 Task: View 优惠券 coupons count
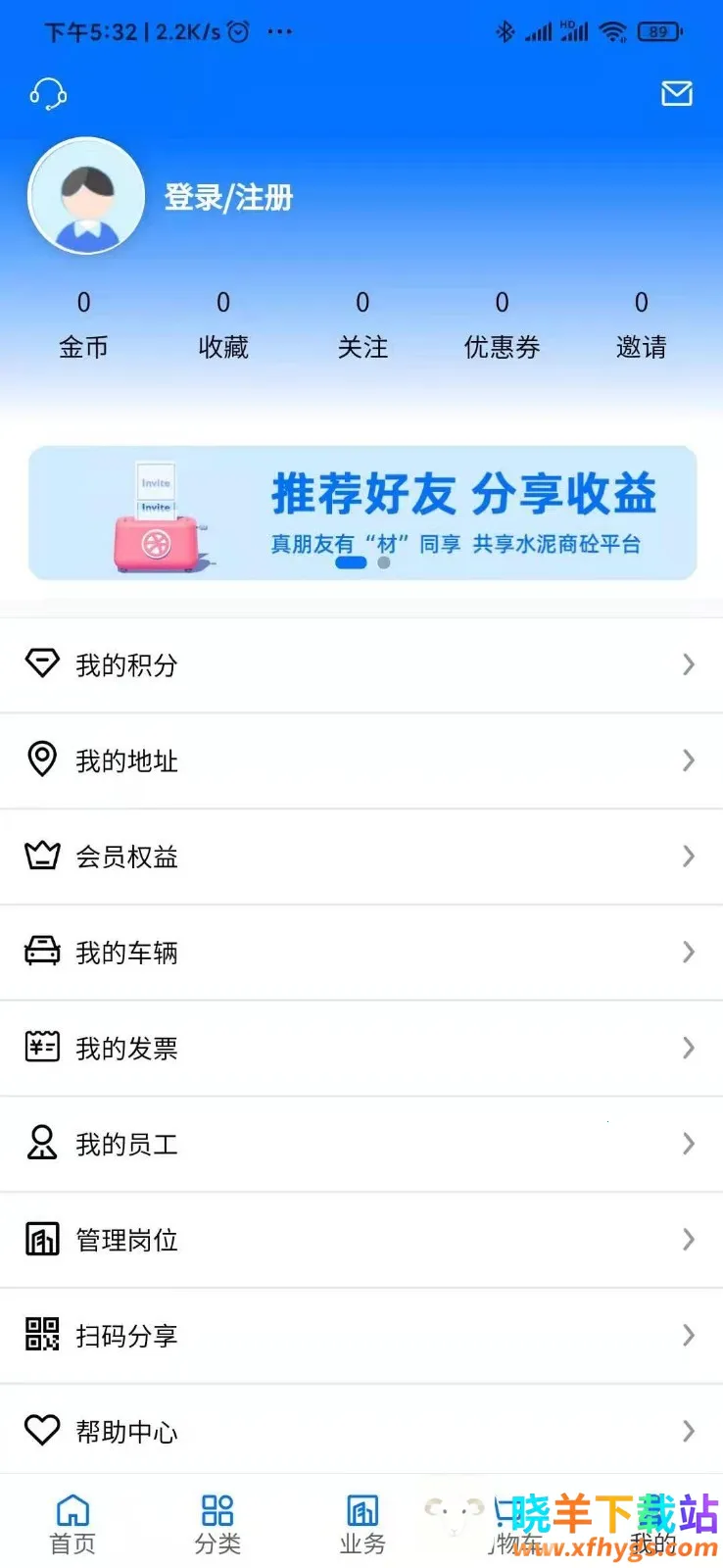point(502,325)
